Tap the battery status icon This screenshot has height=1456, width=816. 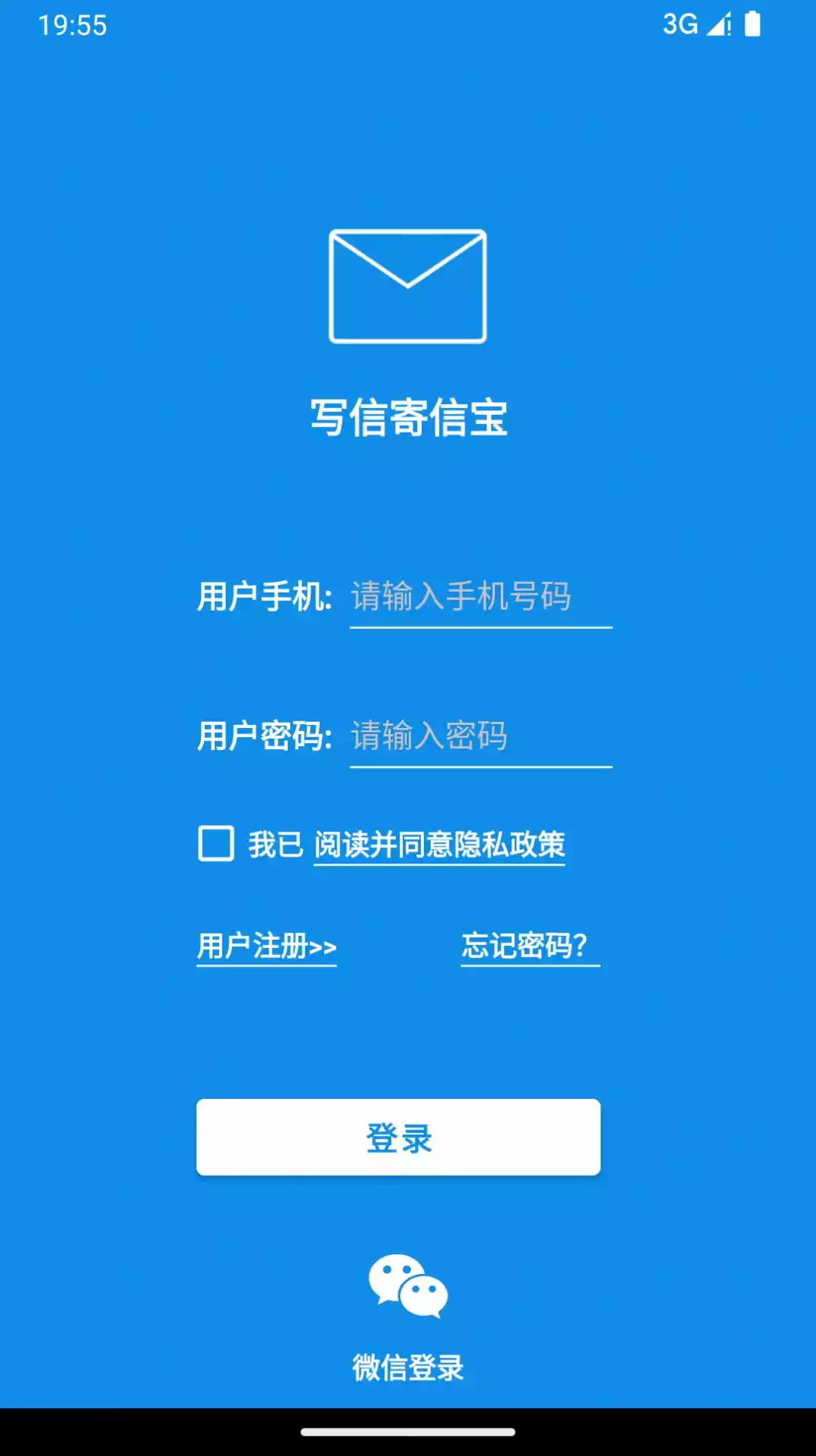click(x=754, y=24)
